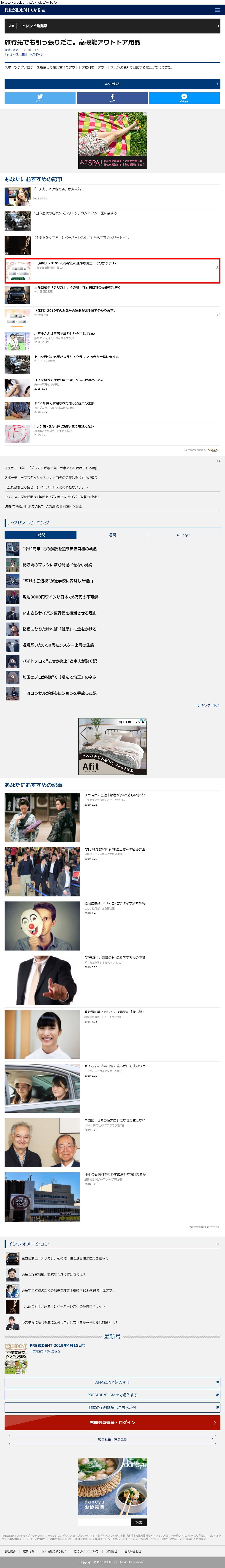Share article on Twitter
This screenshot has height=1568, width=225.
(40, 98)
